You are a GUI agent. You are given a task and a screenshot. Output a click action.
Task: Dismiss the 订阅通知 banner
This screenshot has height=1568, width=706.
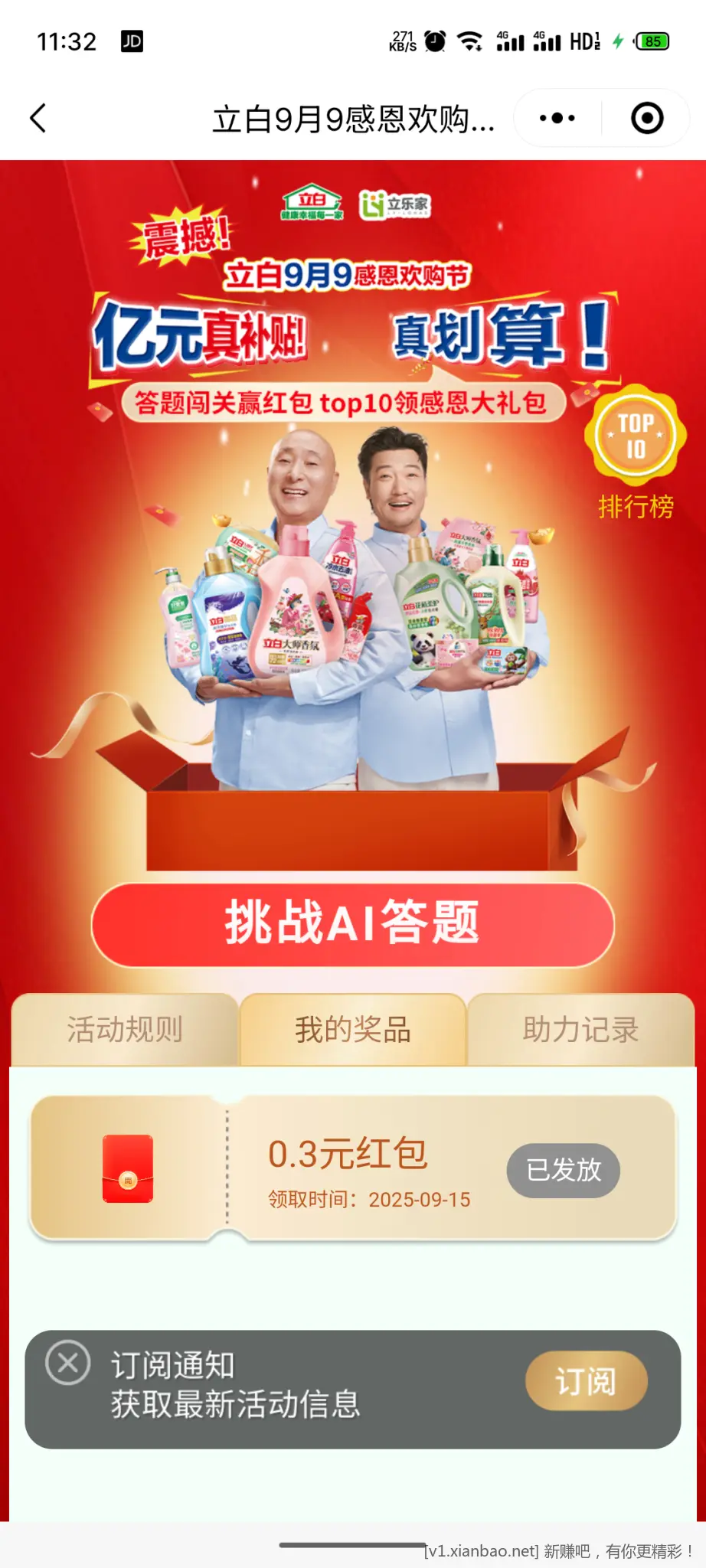[x=68, y=1363]
